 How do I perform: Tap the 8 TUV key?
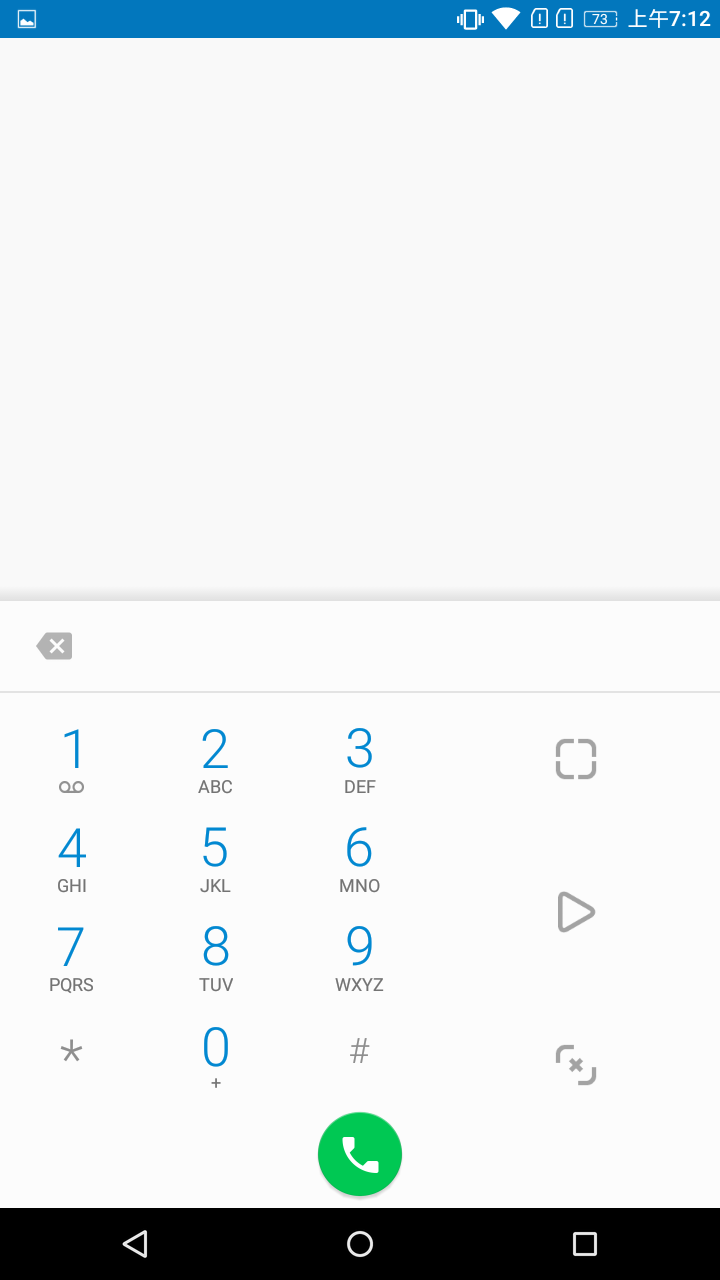[x=215, y=958]
